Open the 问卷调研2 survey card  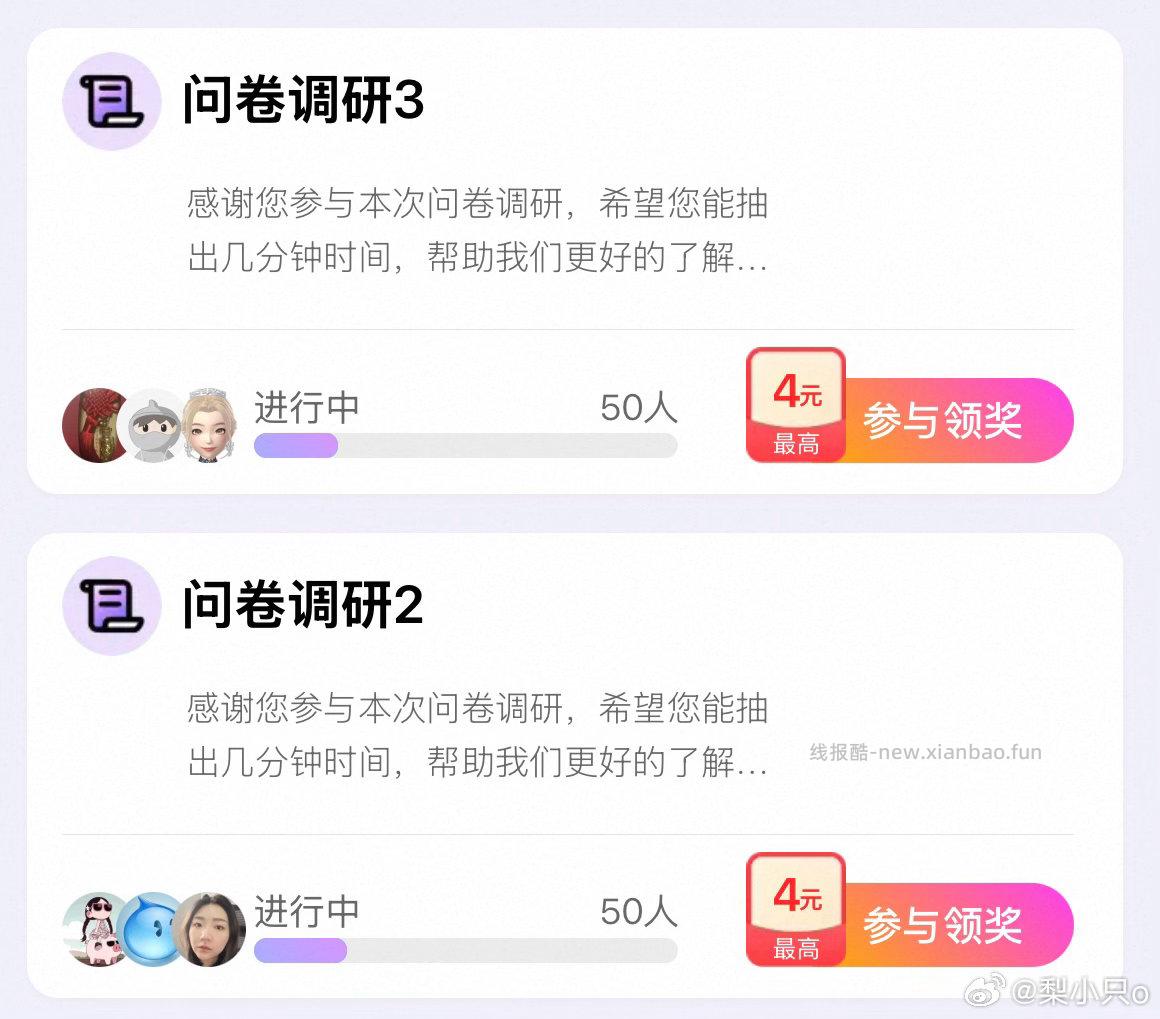click(x=302, y=606)
